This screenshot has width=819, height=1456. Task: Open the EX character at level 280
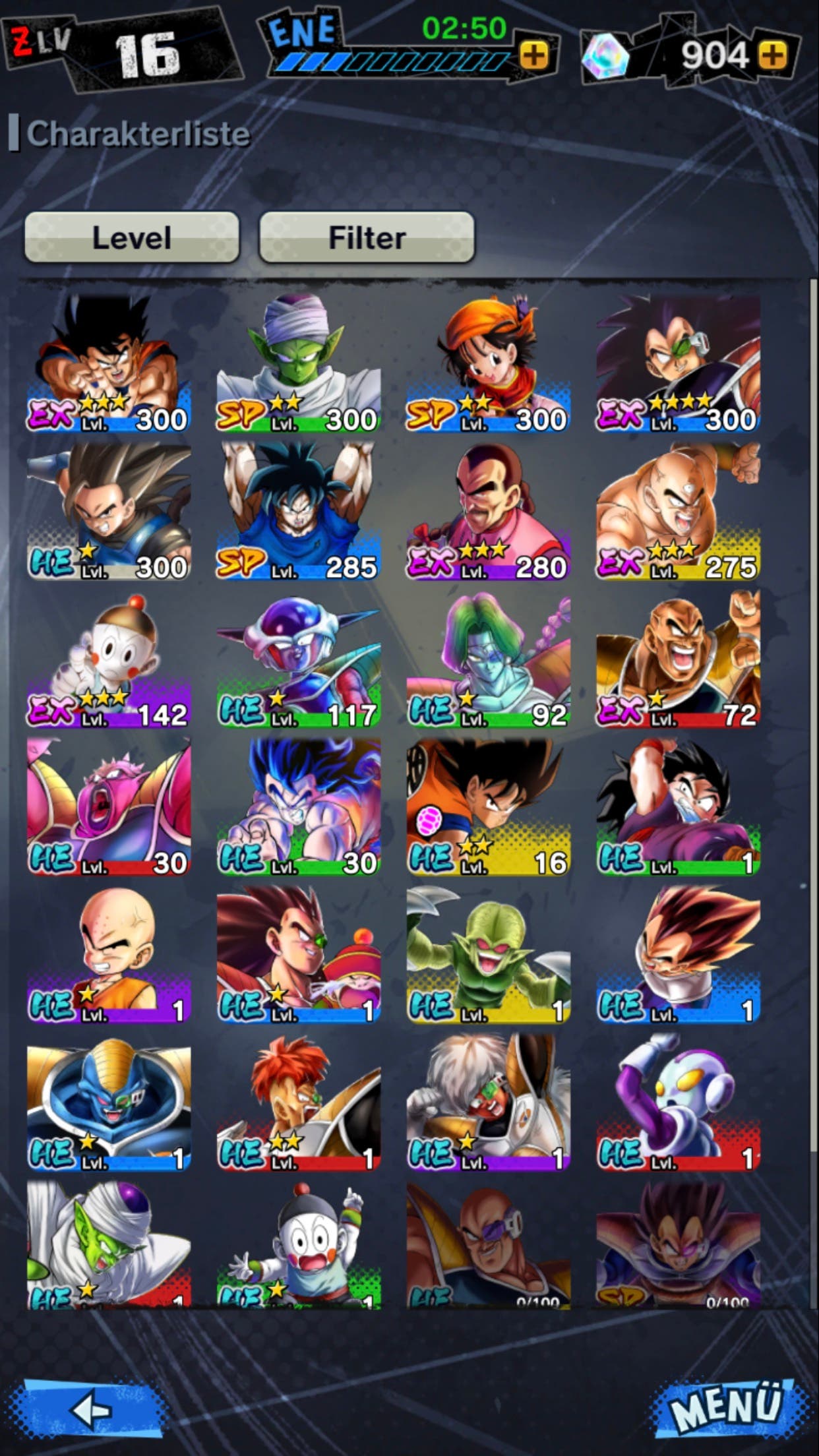489,511
